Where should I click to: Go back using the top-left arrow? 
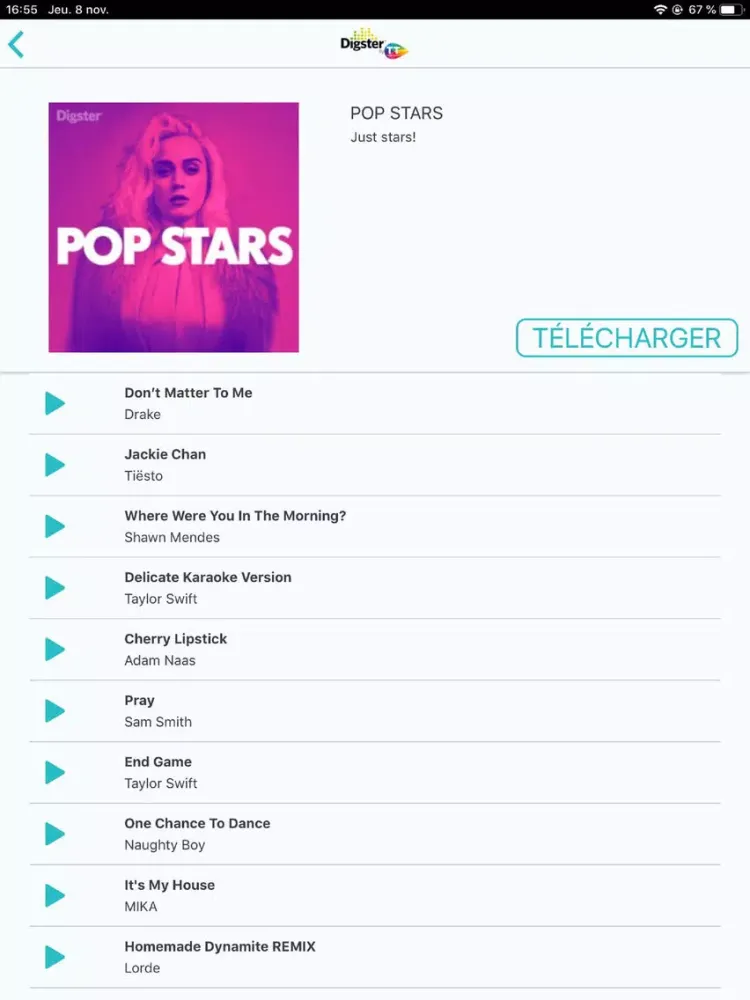click(x=16, y=45)
